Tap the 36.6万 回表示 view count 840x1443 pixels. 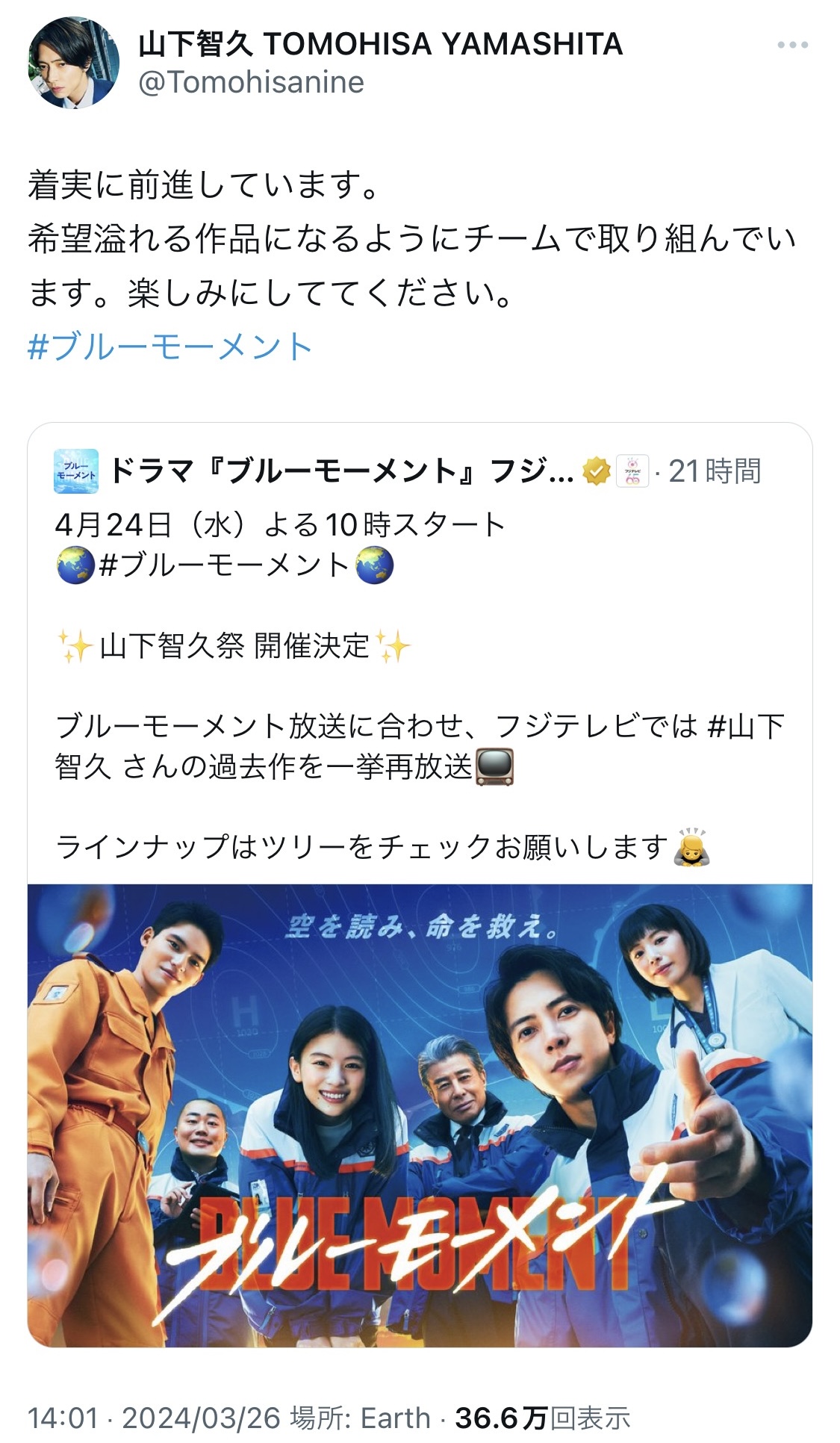[542, 1418]
